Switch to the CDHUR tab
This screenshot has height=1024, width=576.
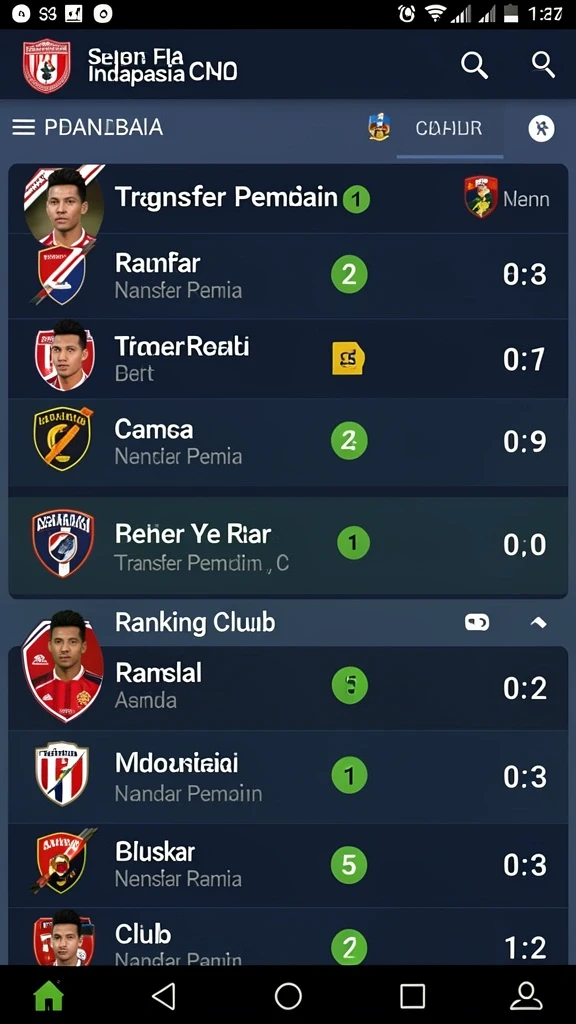click(x=449, y=128)
